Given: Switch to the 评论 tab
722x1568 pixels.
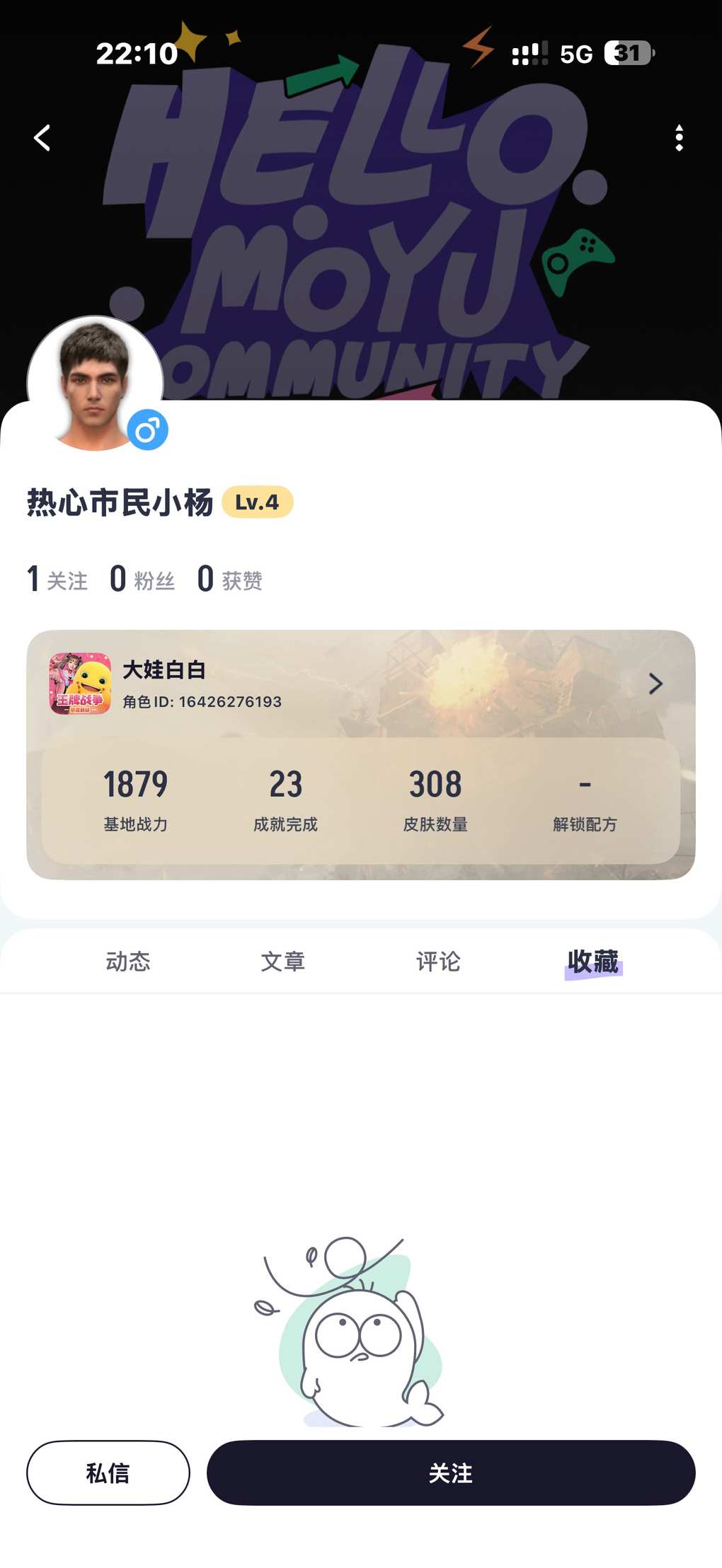Looking at the screenshot, I should pos(438,962).
